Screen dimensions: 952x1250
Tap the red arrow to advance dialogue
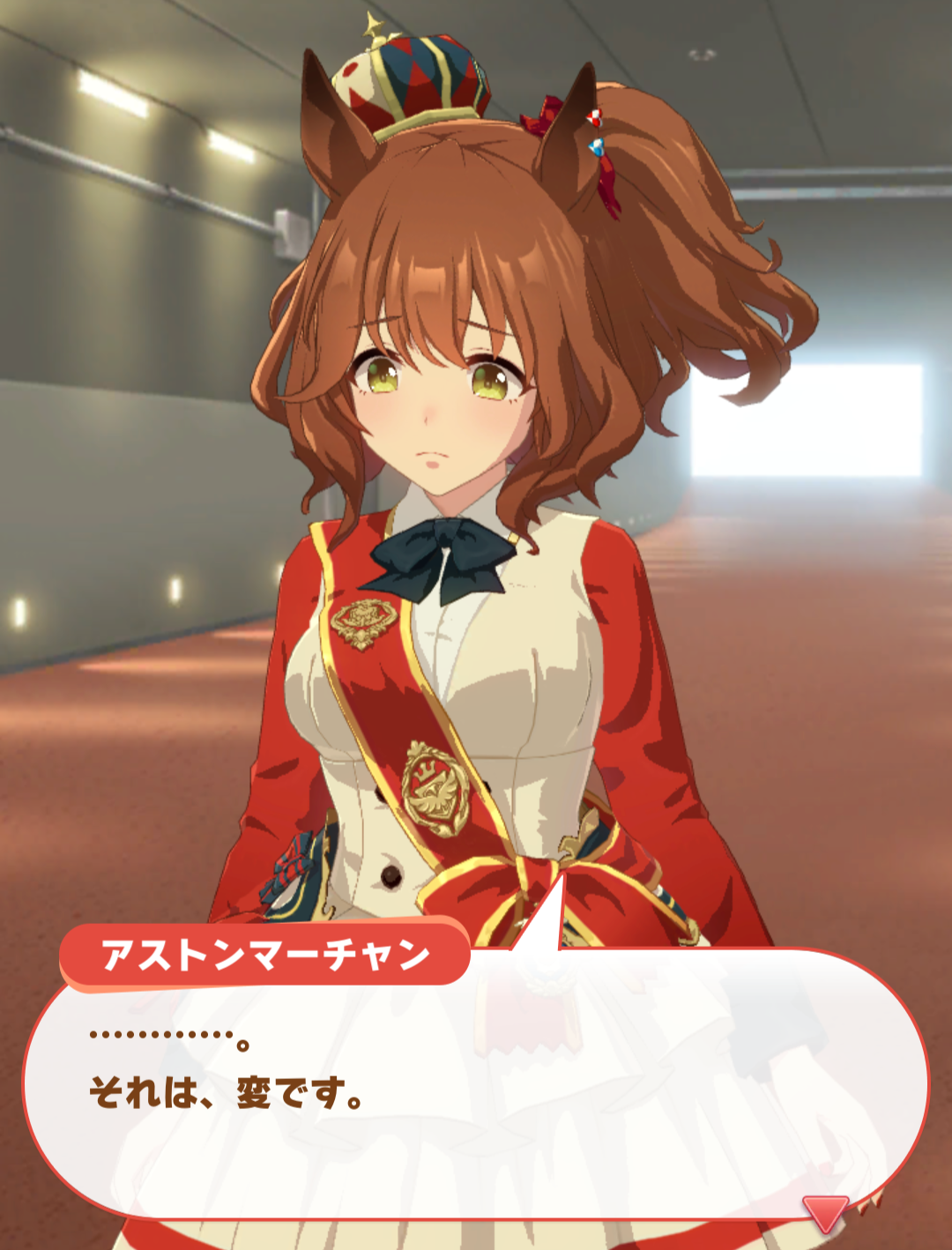coord(825,1213)
